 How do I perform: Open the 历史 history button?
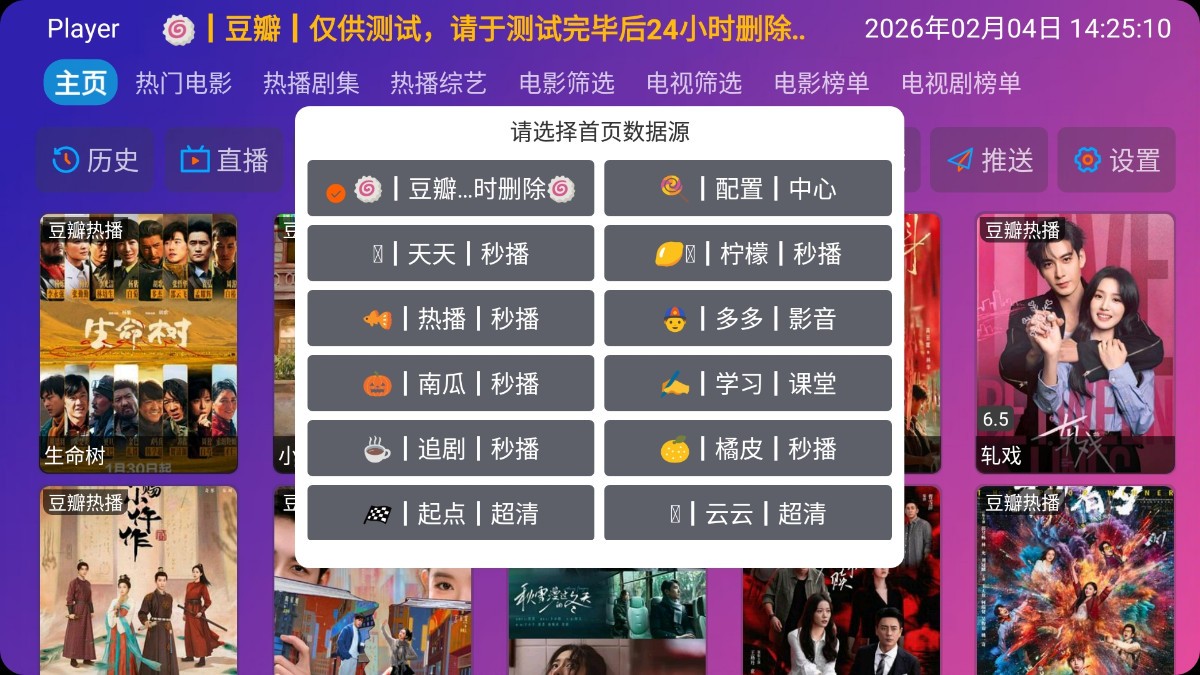95,160
